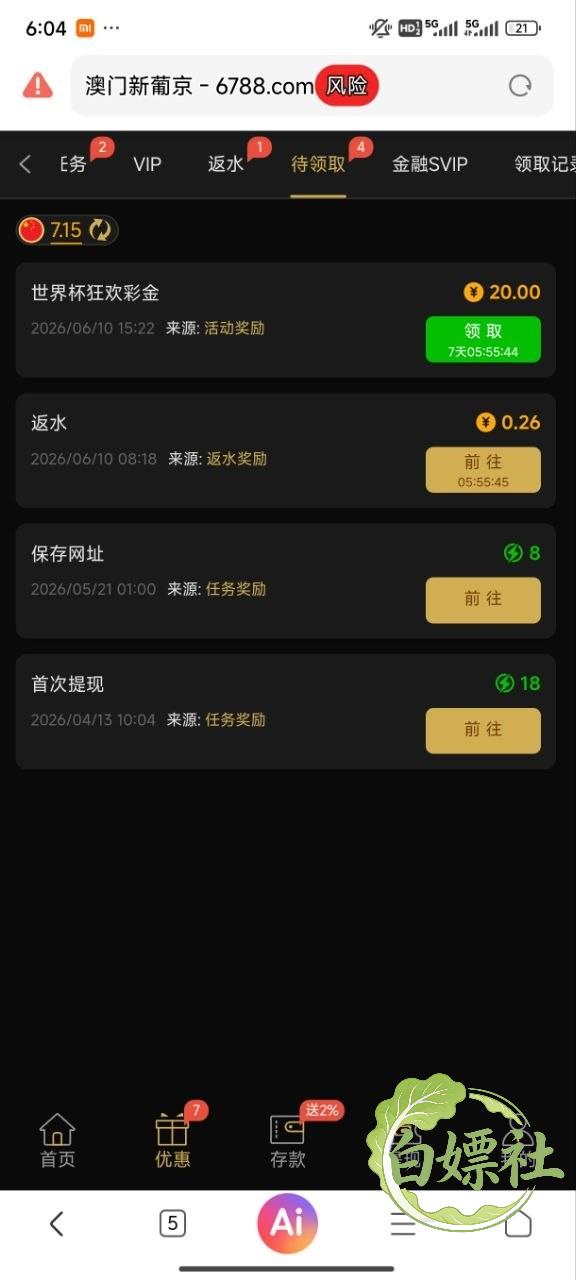Go to the 首页 home tab
The image size is (576, 1280).
[x=57, y=1141]
